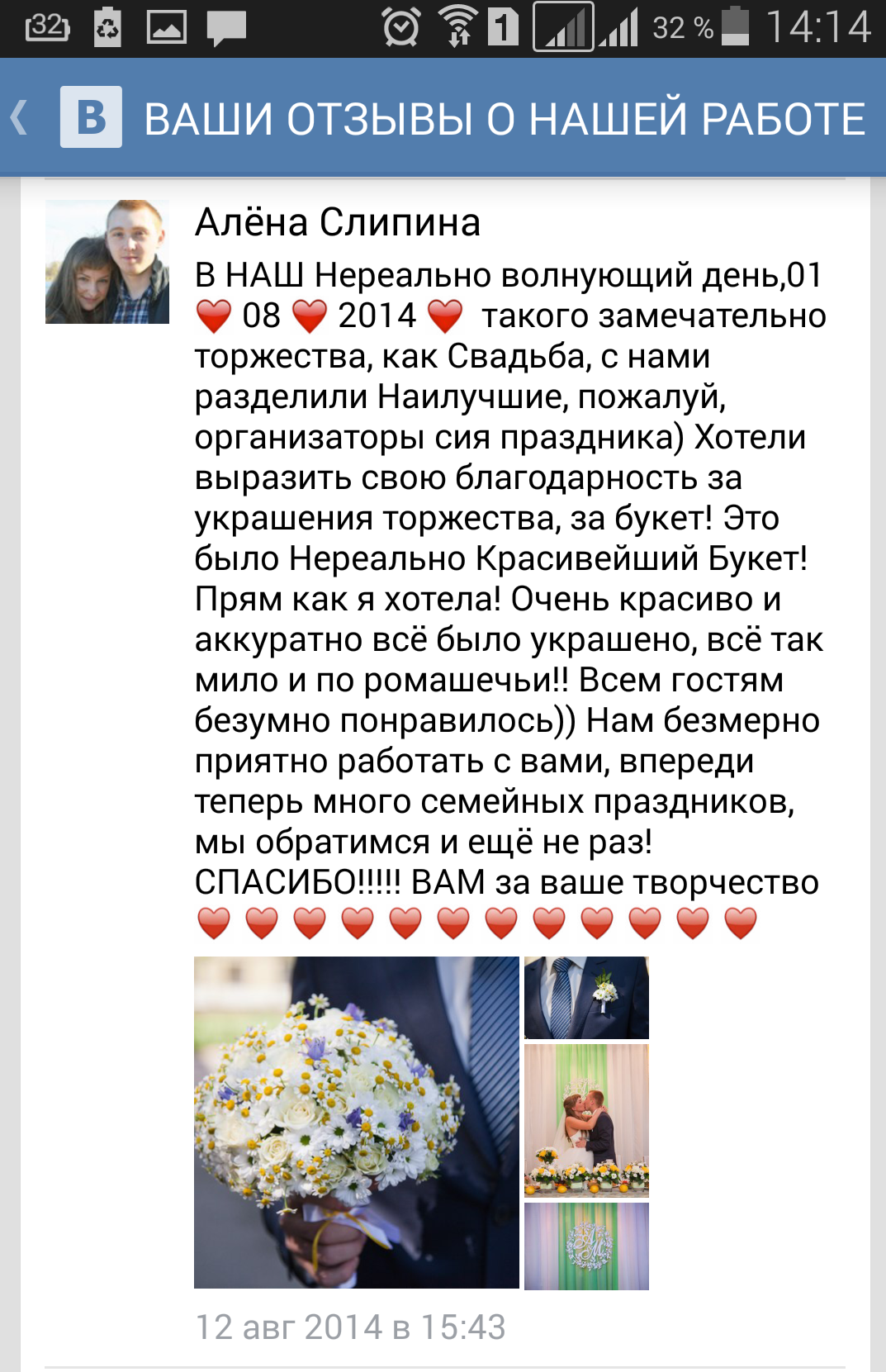View the groom's boutonniere photo
This screenshot has height=1372, width=886.
coord(586,997)
